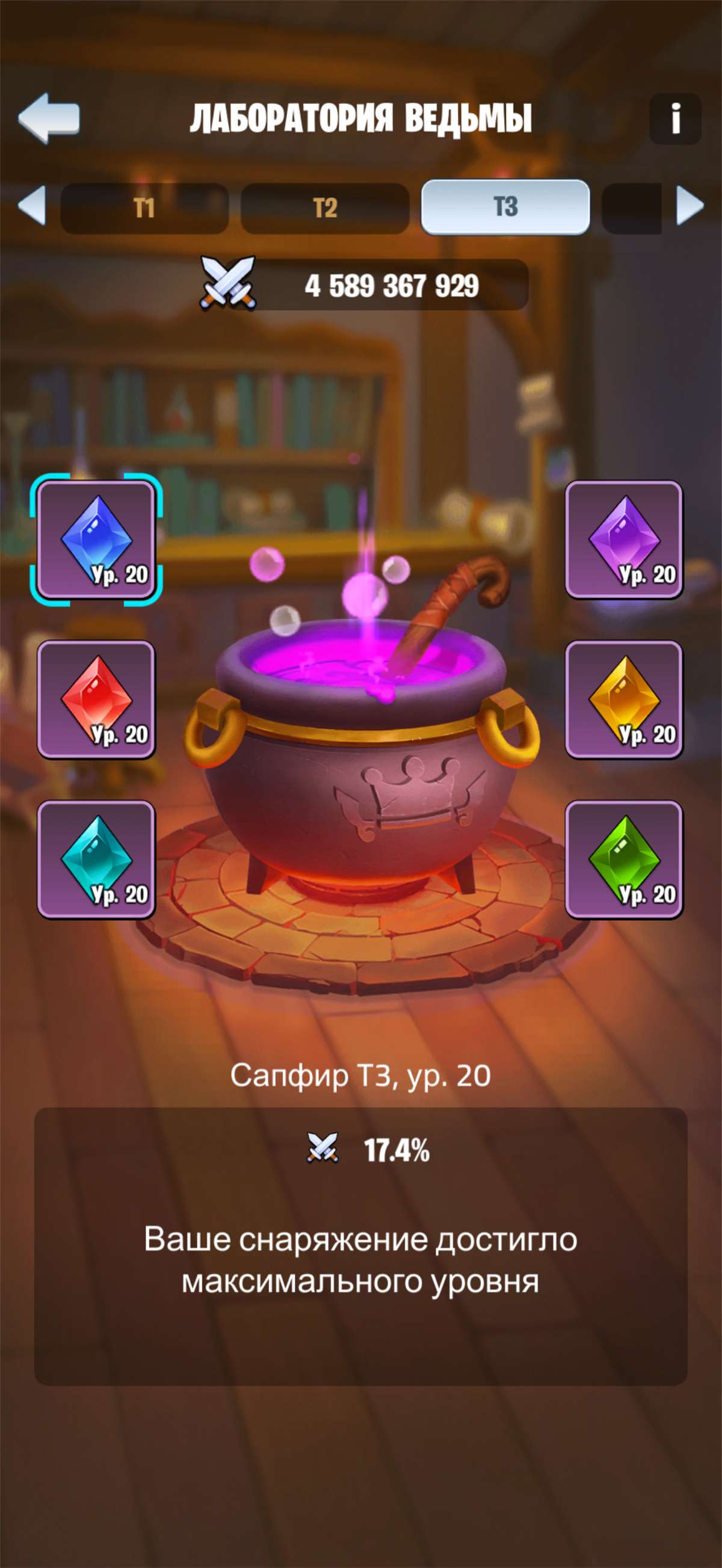Viewport: 722px width, 1568px height.
Task: Open the info button
Action: tap(675, 118)
